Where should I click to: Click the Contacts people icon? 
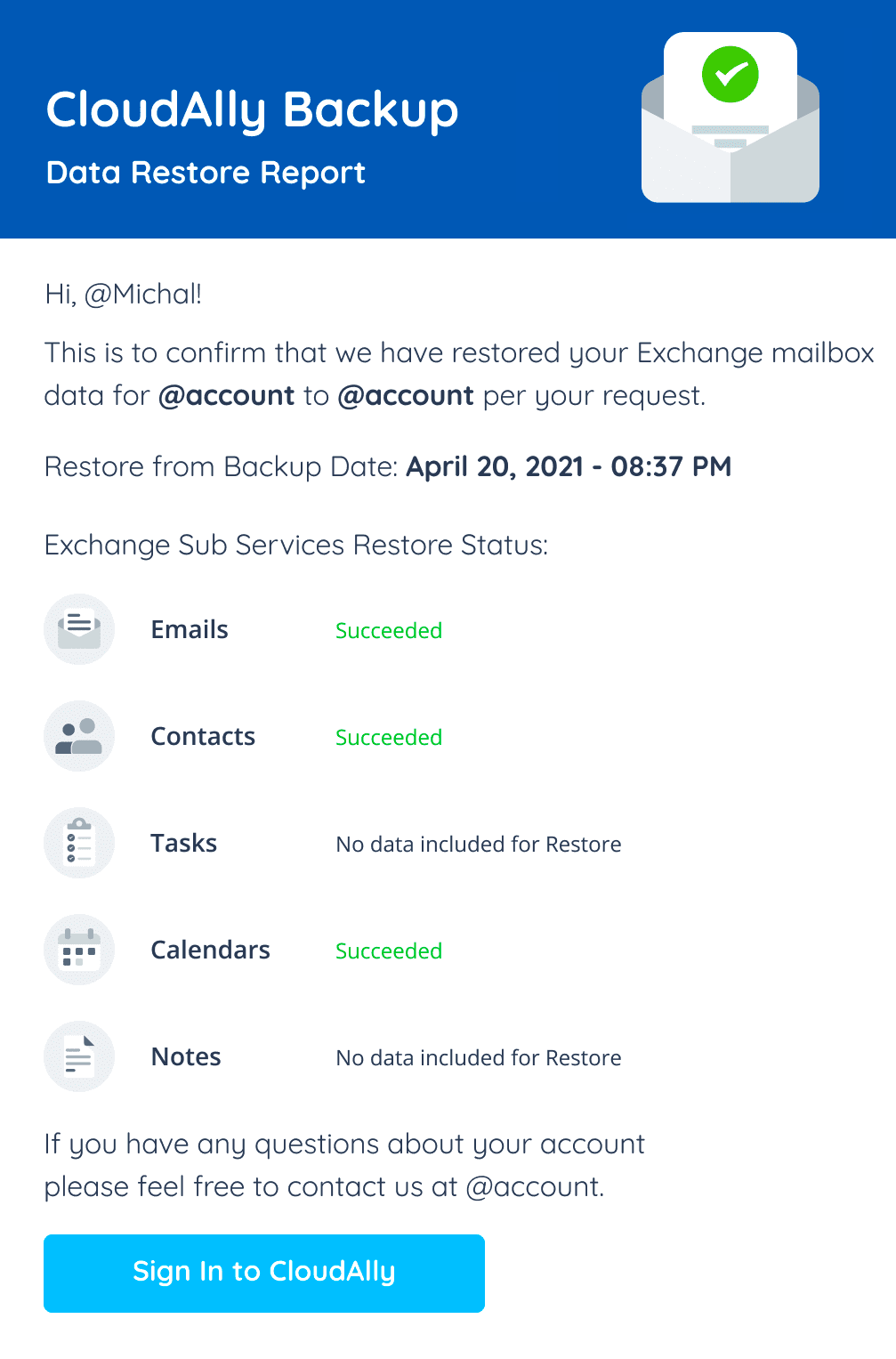(x=79, y=736)
